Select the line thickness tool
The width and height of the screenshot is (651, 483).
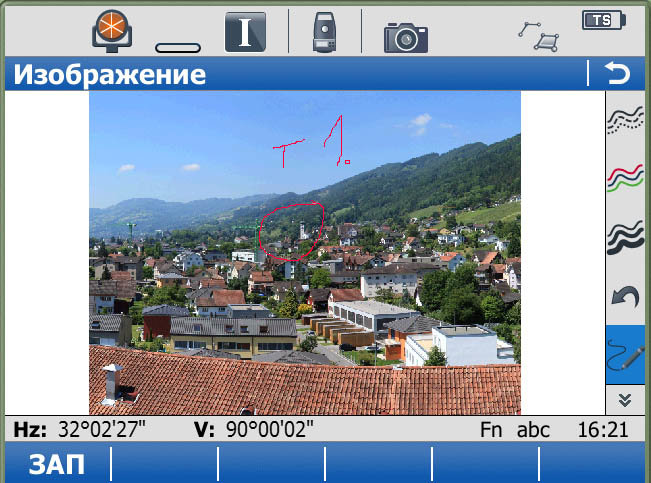pos(627,237)
